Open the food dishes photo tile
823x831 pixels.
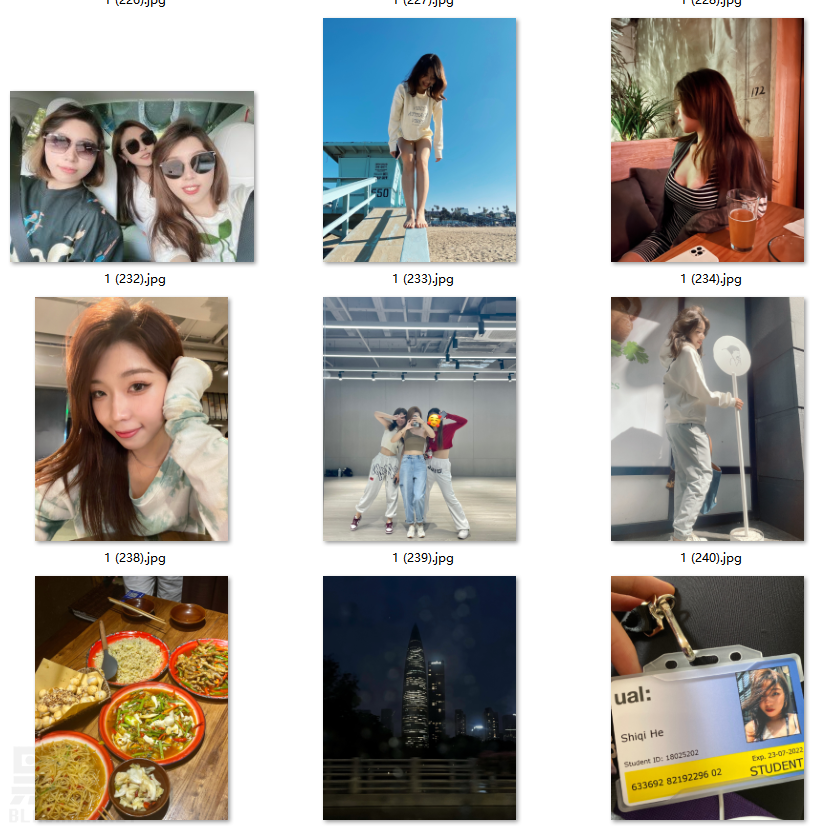[131, 697]
